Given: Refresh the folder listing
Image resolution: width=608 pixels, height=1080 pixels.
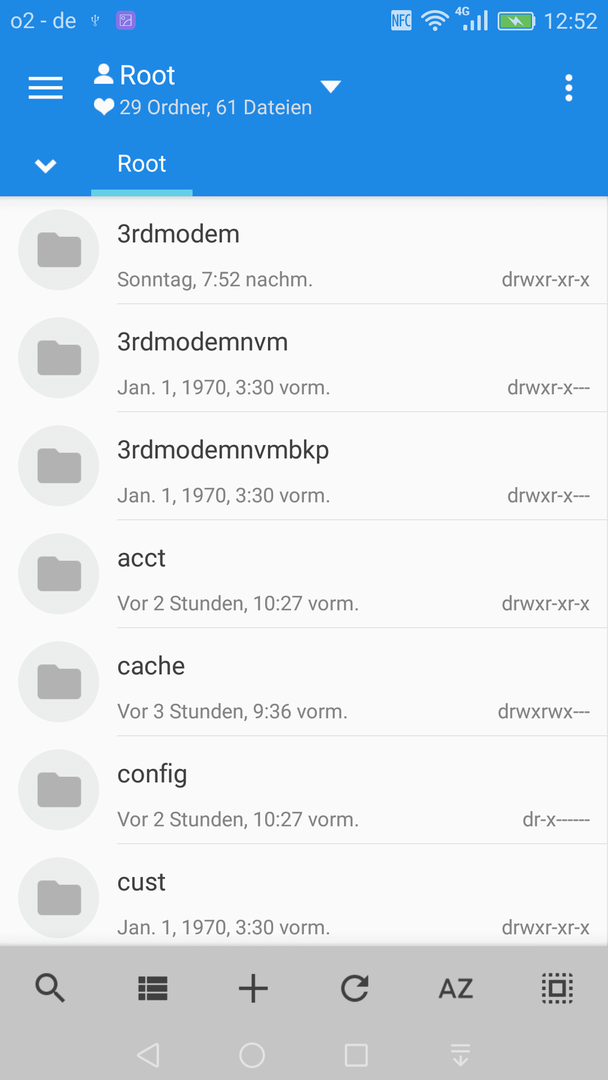Looking at the screenshot, I should (x=355, y=988).
